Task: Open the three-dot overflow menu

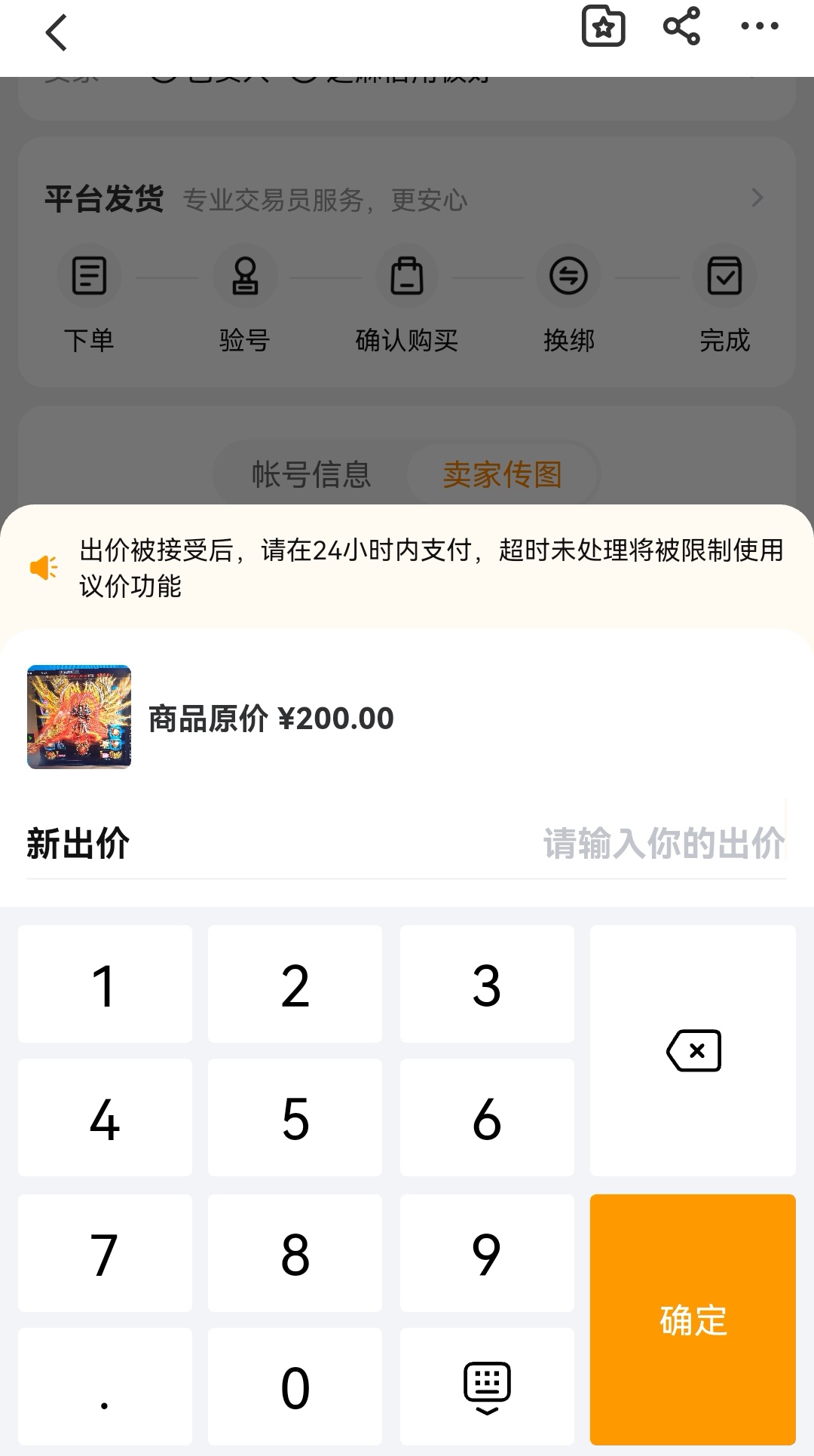Action: pyautogui.click(x=759, y=27)
